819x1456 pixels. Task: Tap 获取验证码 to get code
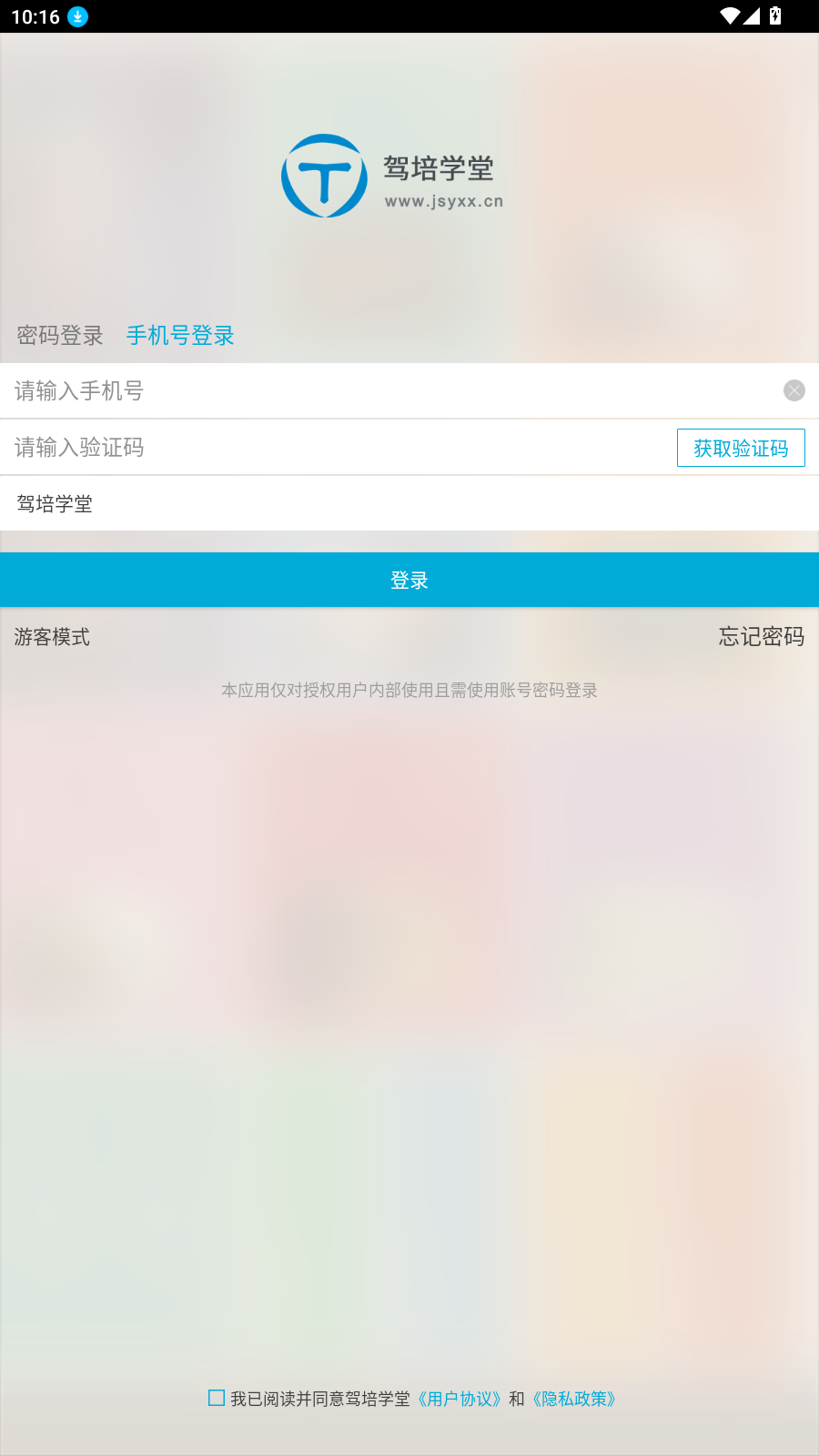point(741,448)
